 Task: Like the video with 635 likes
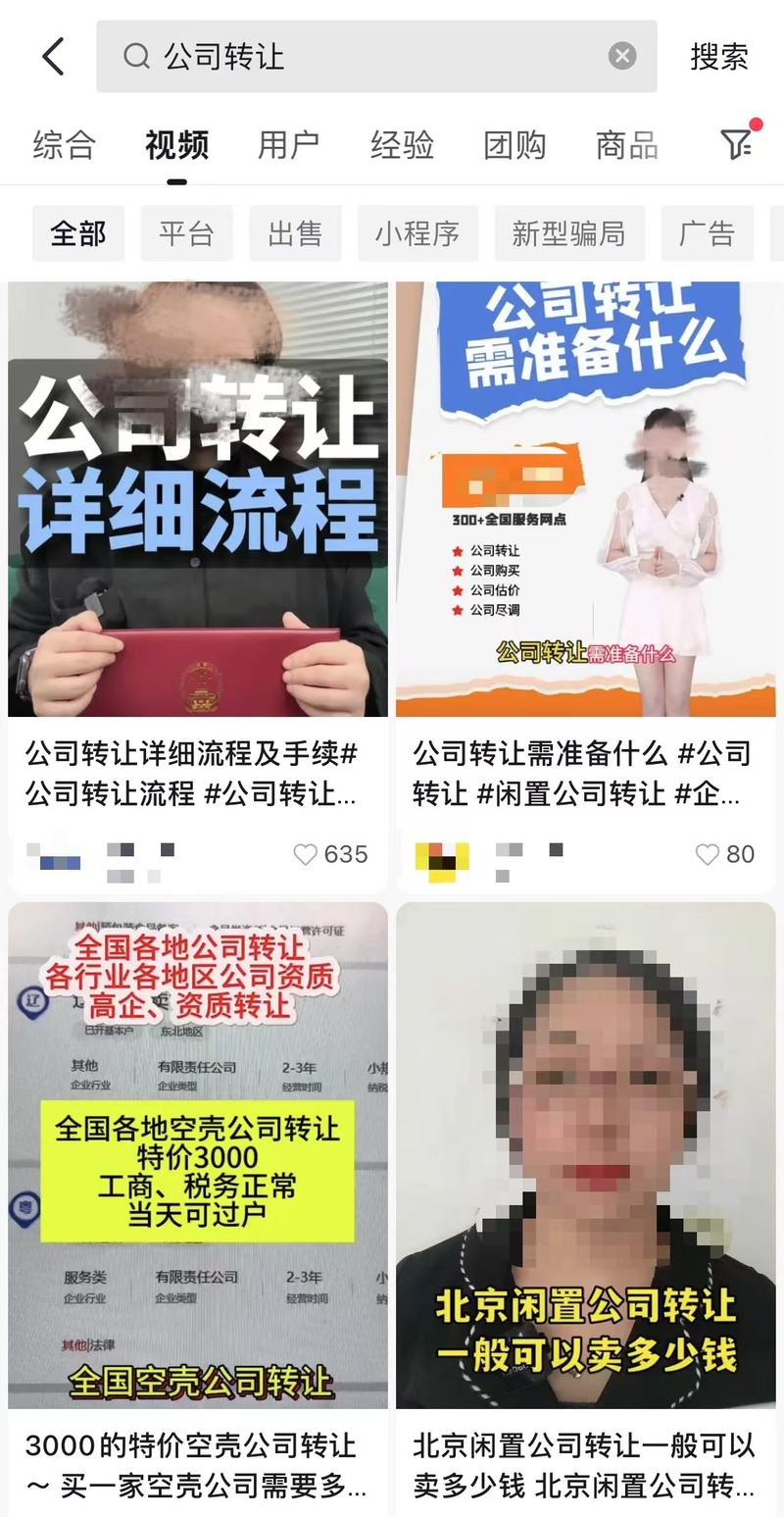click(x=306, y=854)
